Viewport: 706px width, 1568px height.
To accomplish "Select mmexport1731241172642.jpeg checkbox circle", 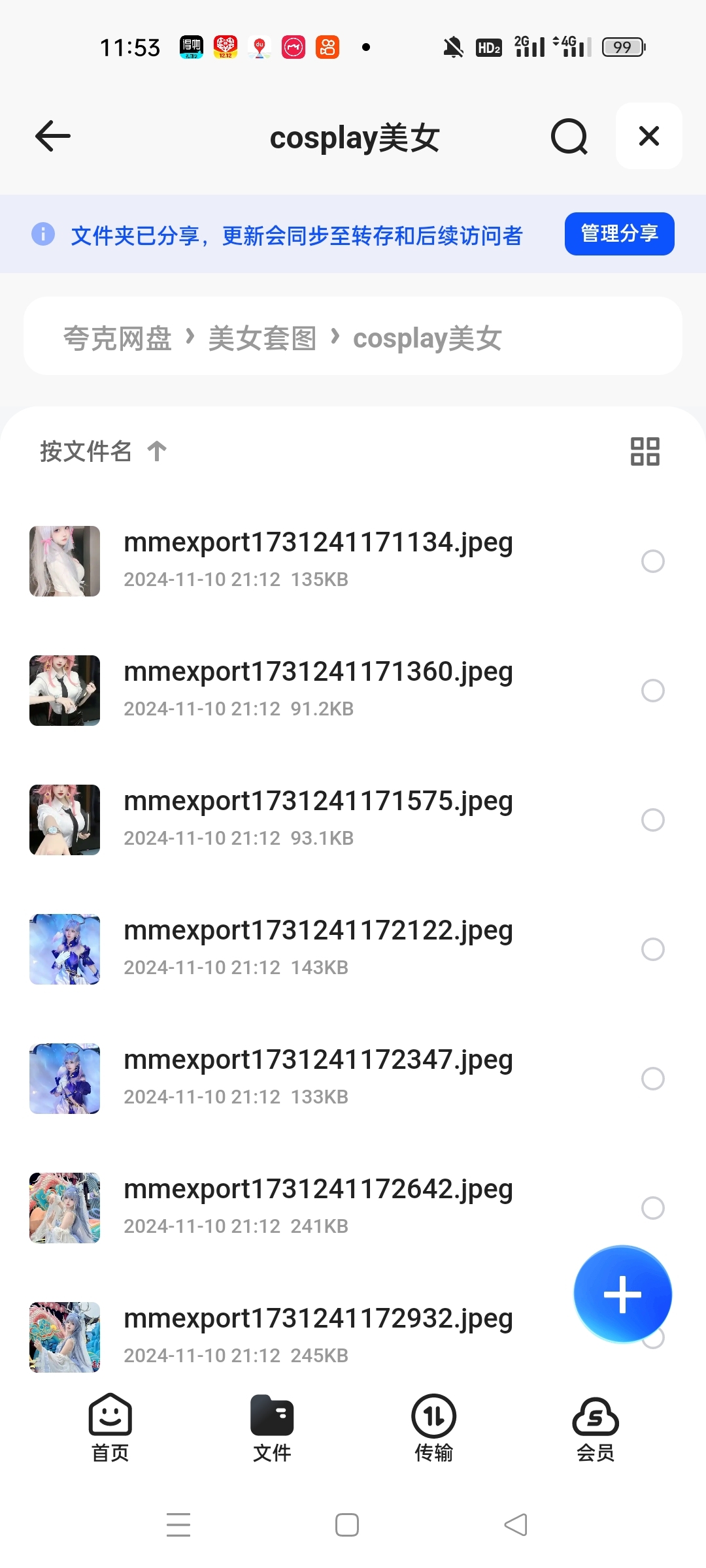I will pos(652,1208).
